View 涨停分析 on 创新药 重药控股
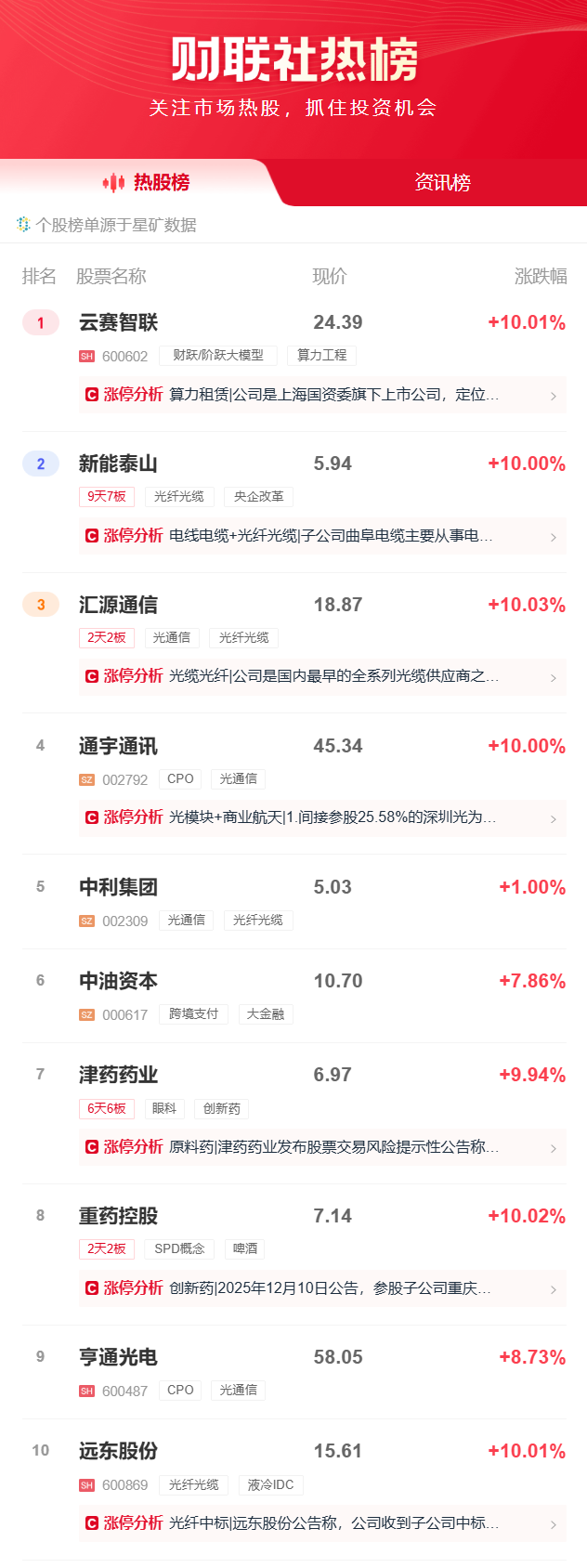587x1568 pixels. coord(321,1288)
